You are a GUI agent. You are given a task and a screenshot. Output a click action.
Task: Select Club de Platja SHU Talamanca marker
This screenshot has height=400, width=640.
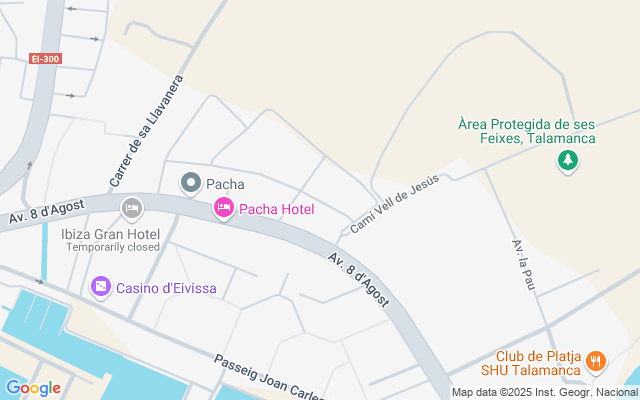coord(596,360)
